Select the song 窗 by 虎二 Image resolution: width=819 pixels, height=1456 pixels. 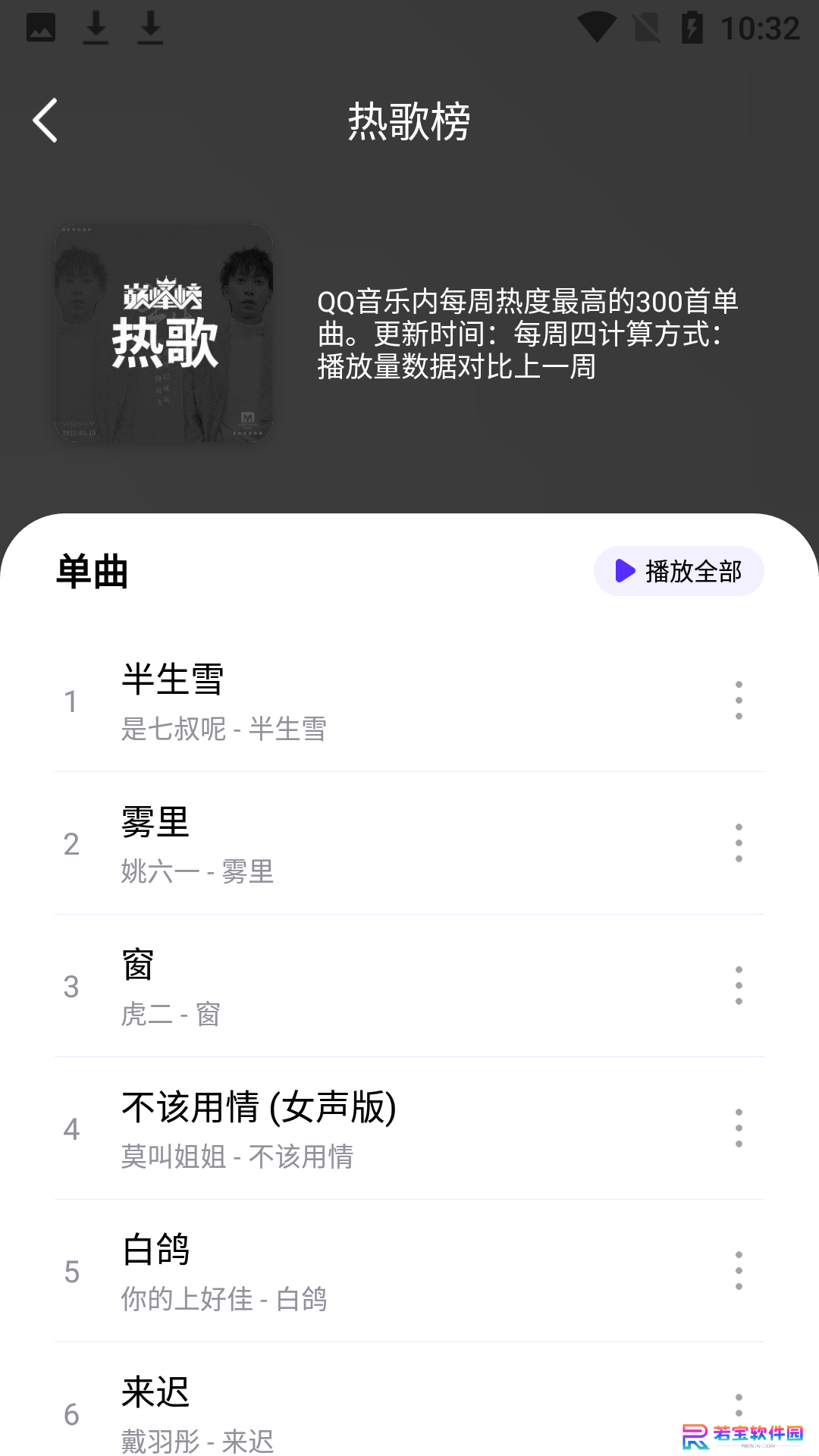click(409, 986)
